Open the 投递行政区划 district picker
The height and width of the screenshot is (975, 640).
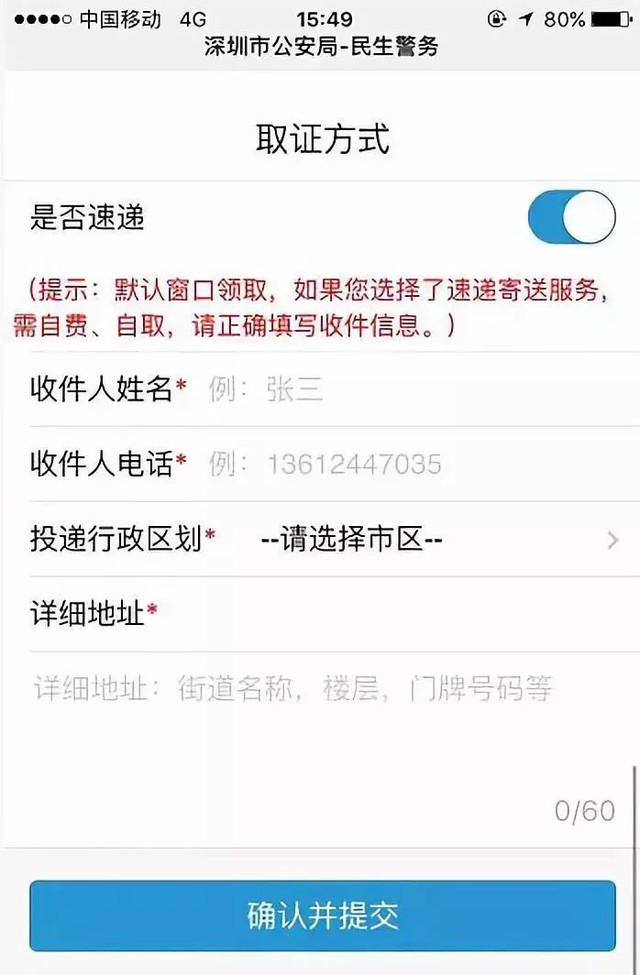point(430,540)
